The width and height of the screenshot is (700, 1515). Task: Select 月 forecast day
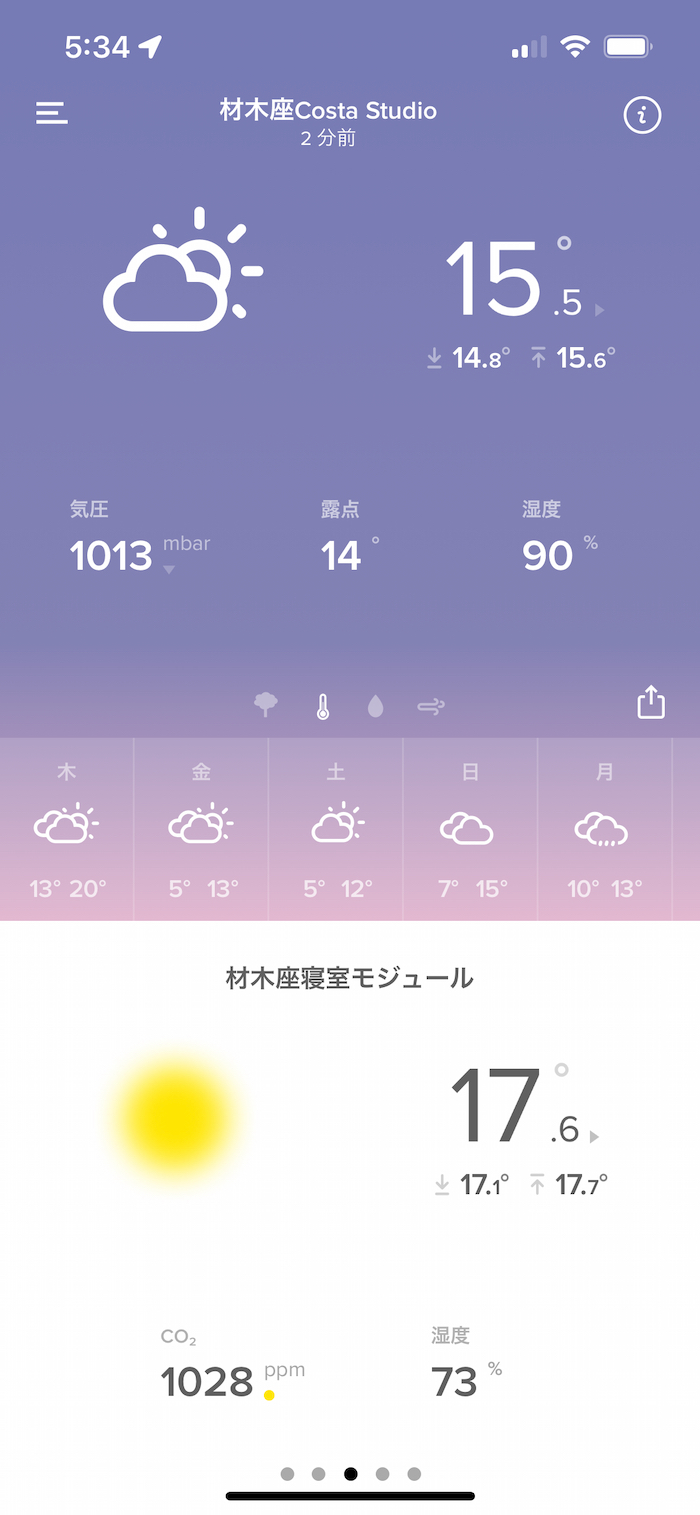coord(604,829)
